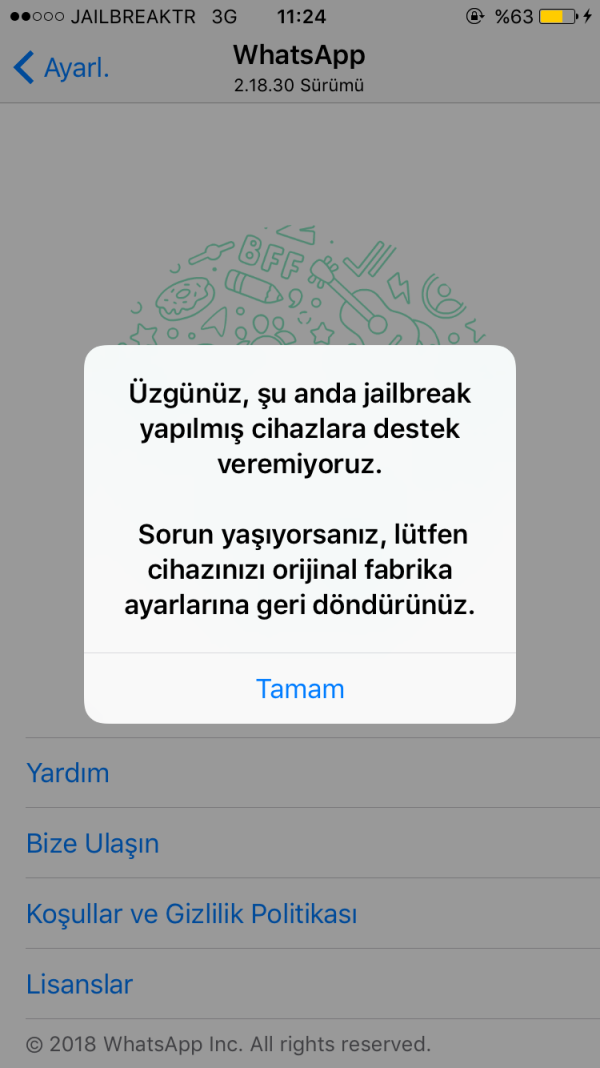The height and width of the screenshot is (1068, 600).
Task: Go back to Ayarlar
Action: pyautogui.click(x=62, y=68)
